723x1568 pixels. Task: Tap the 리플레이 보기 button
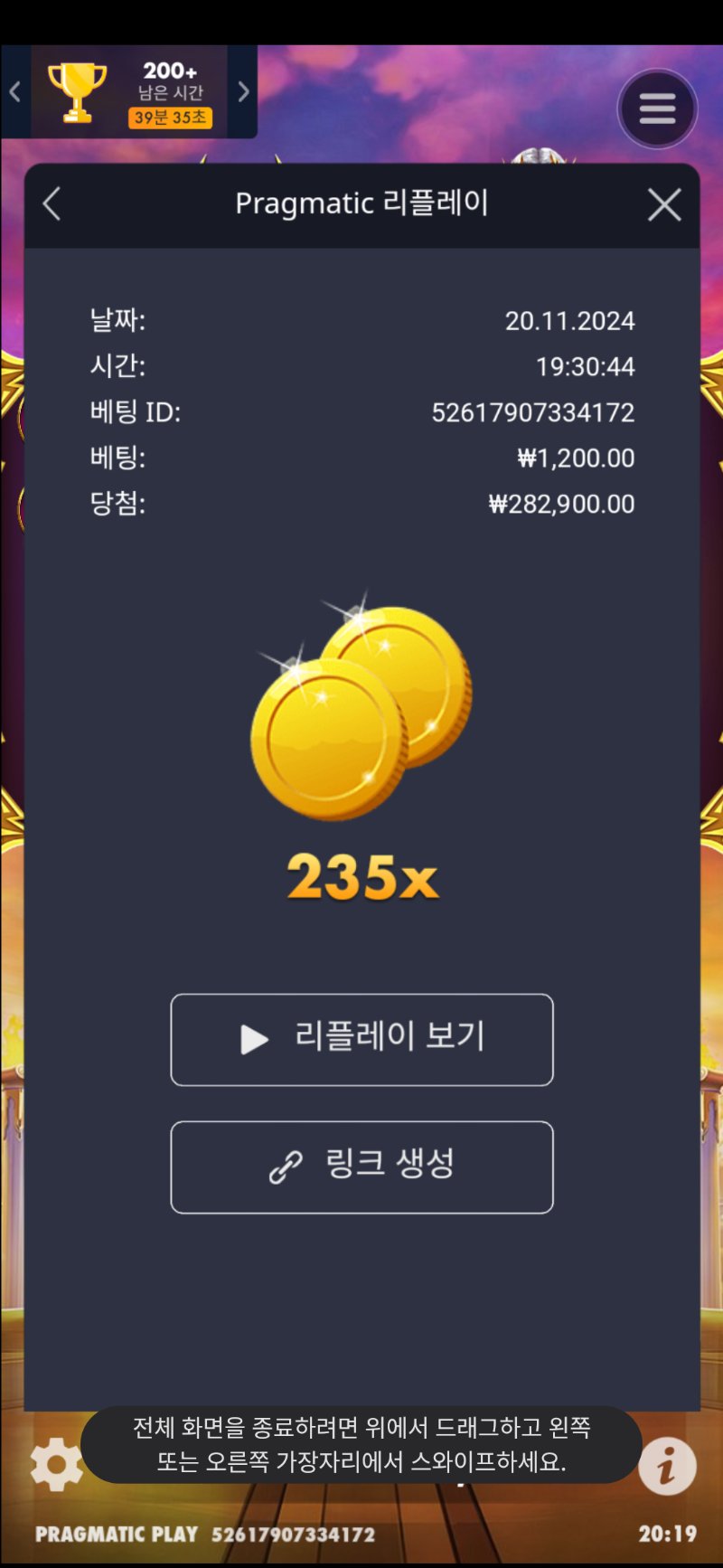coord(361,1039)
